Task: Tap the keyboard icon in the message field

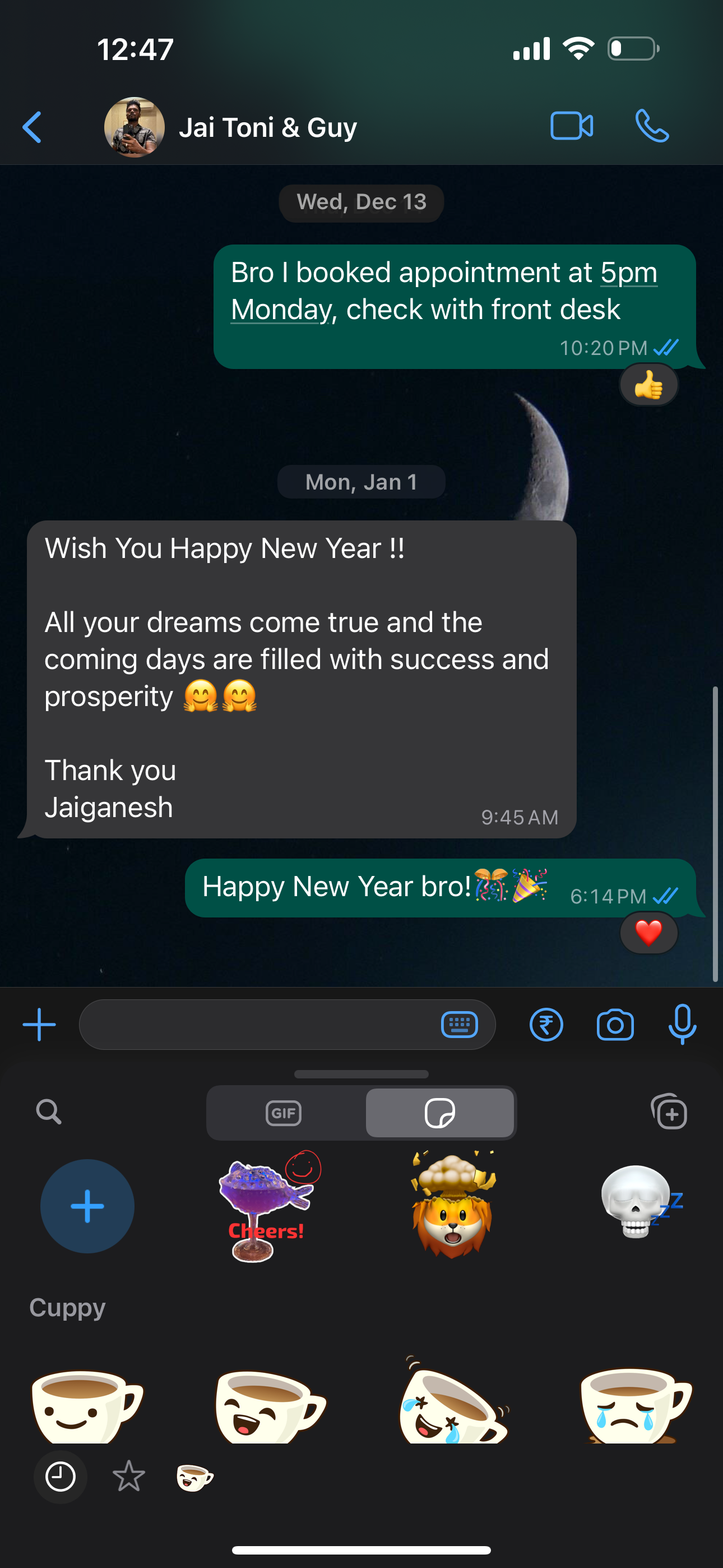Action: tap(461, 1024)
